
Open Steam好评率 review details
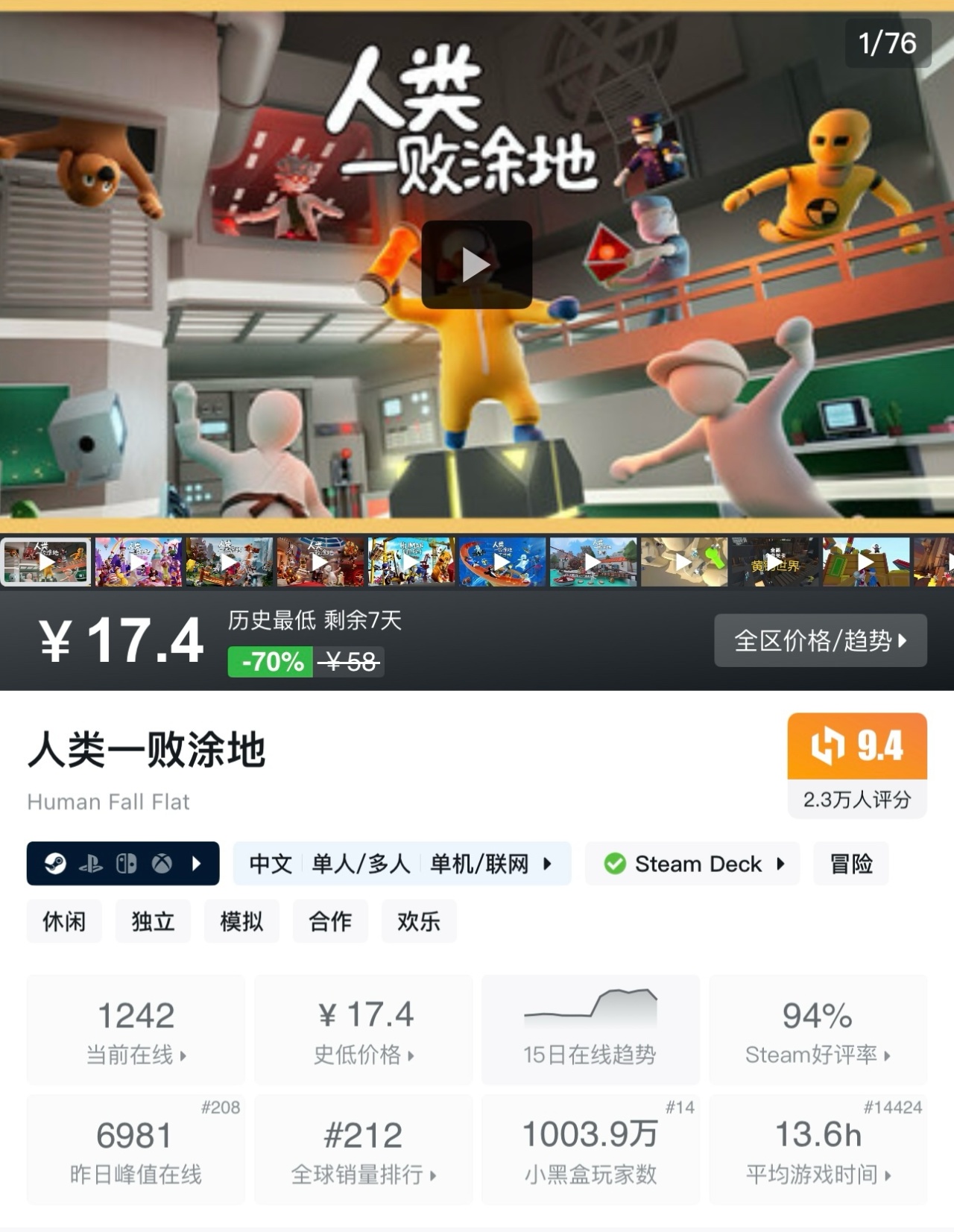click(818, 1030)
